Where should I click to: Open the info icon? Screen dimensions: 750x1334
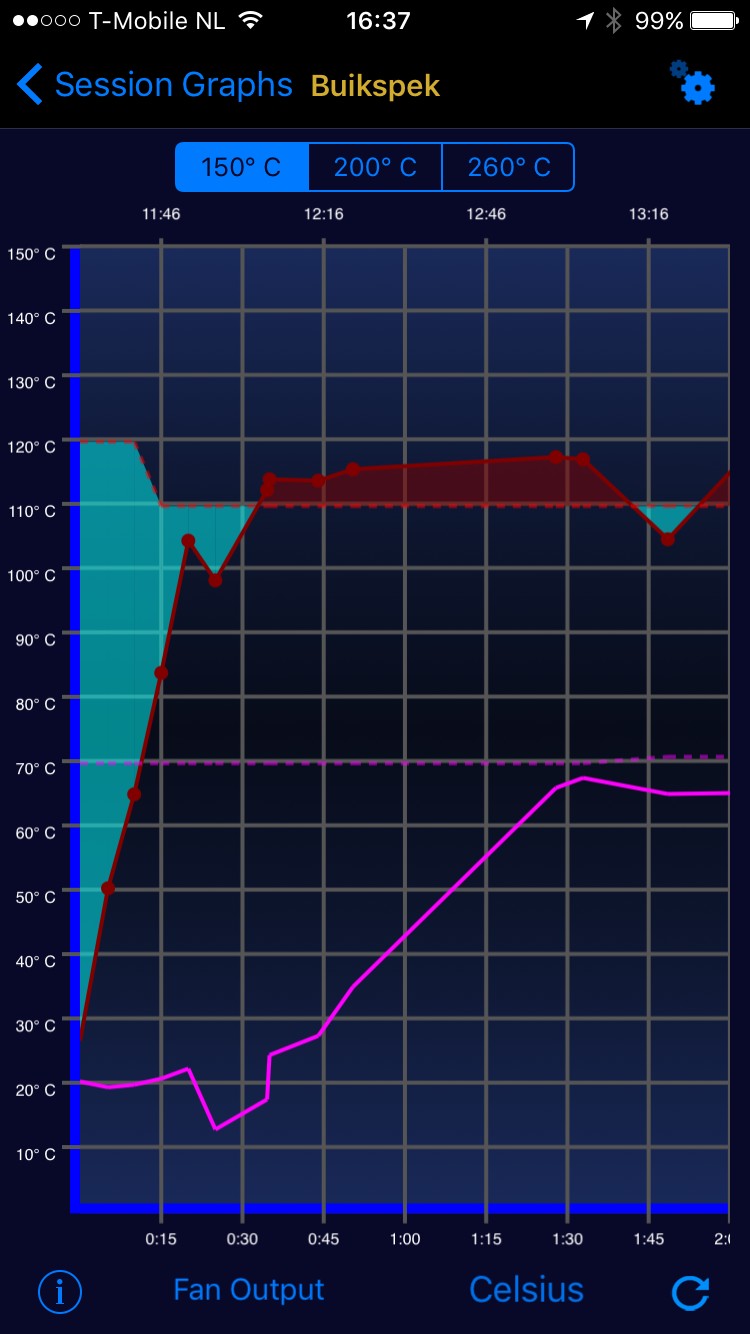coord(60,1291)
